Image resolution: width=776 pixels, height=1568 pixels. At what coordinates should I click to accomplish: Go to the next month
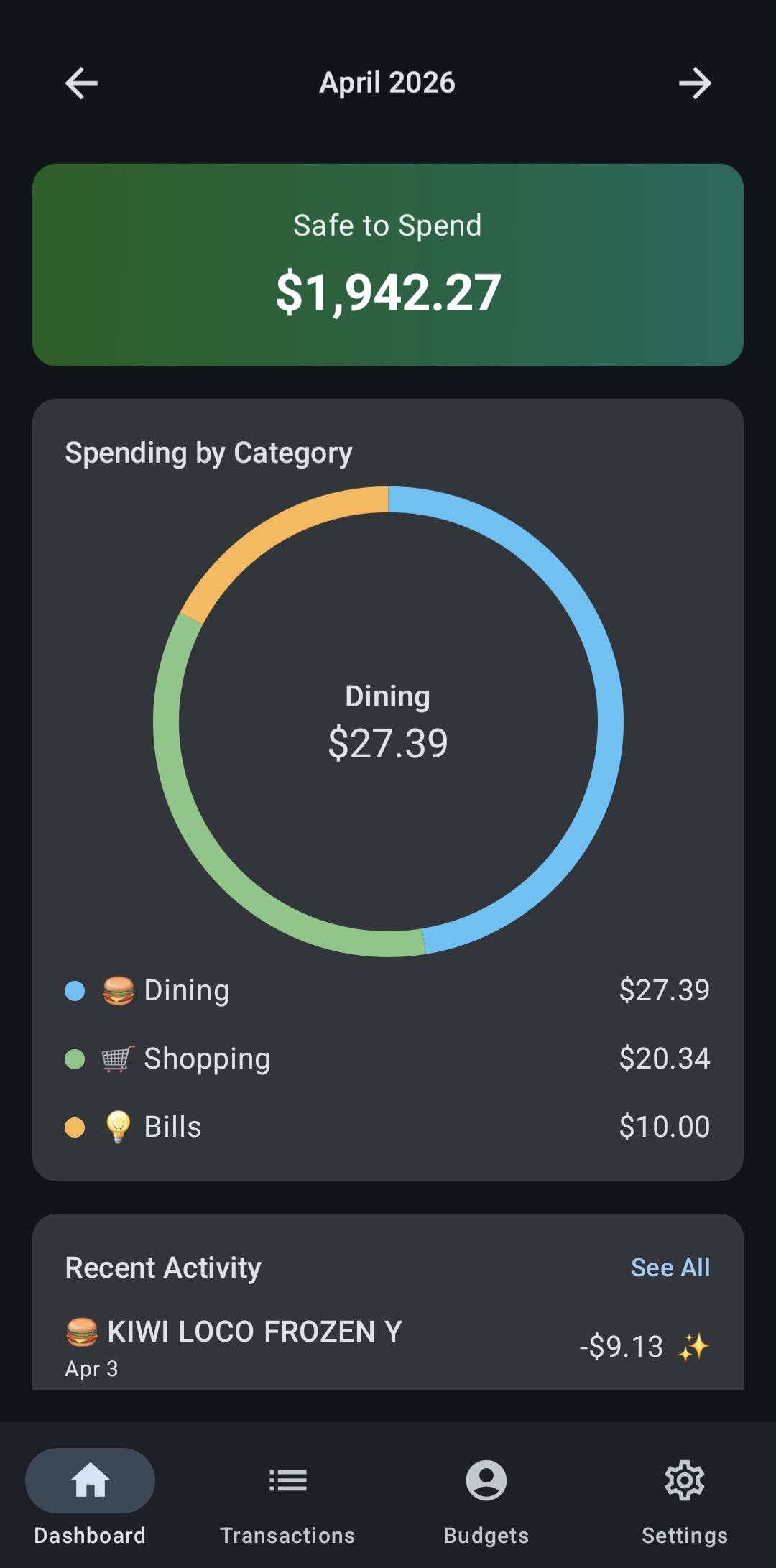coord(695,83)
